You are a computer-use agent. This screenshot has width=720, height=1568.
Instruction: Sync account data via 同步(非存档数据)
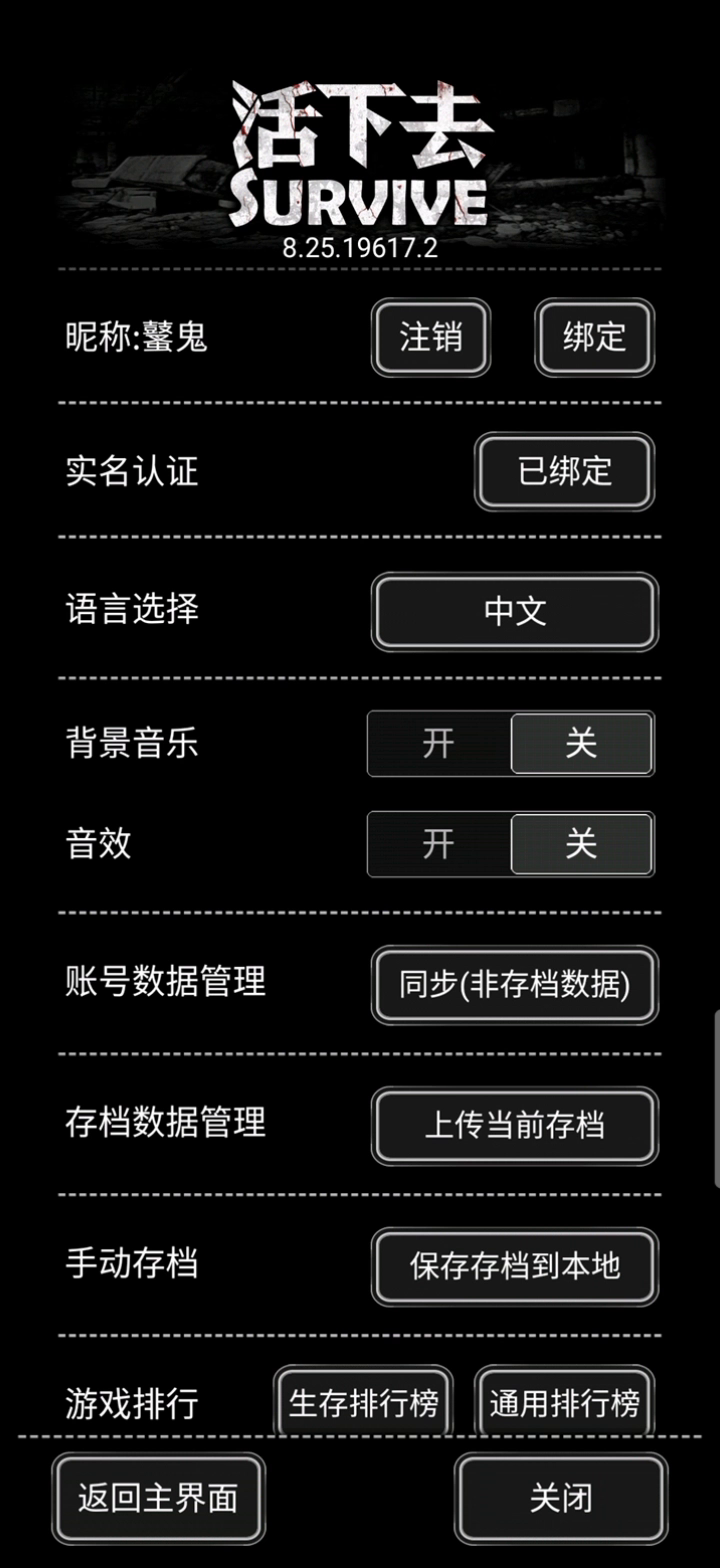click(515, 985)
